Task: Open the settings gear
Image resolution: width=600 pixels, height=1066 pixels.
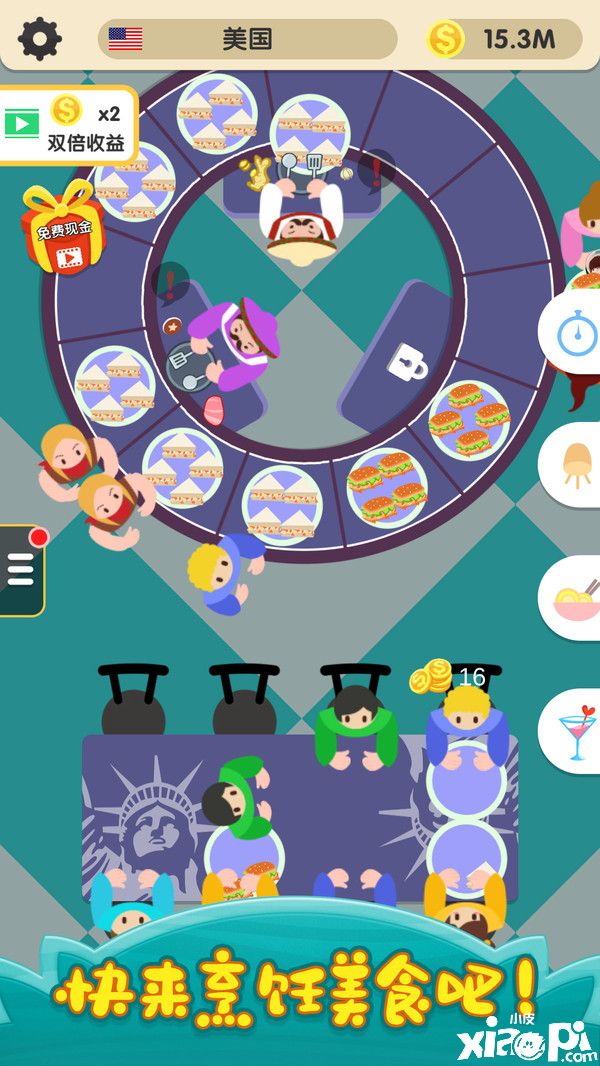Action: pos(40,39)
